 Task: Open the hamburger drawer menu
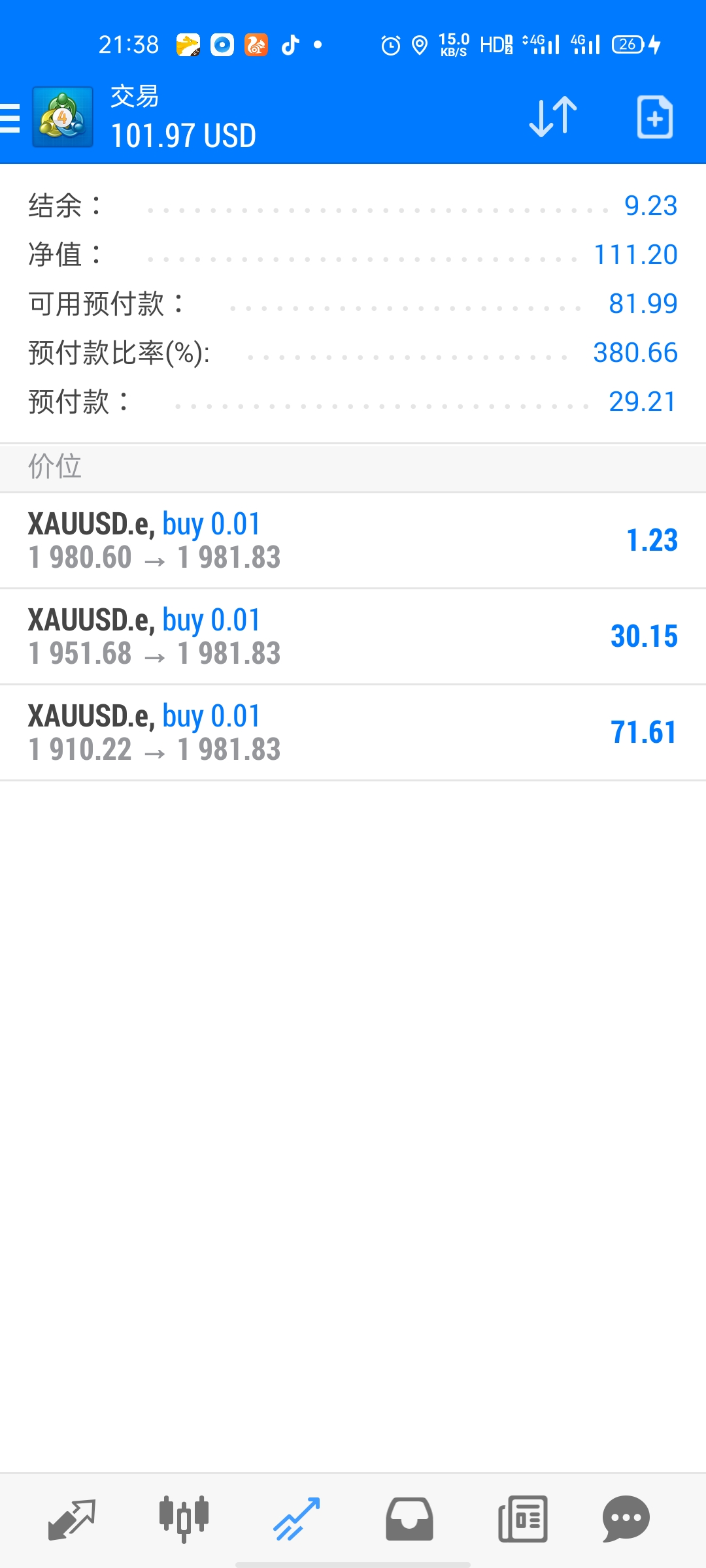pos(10,118)
